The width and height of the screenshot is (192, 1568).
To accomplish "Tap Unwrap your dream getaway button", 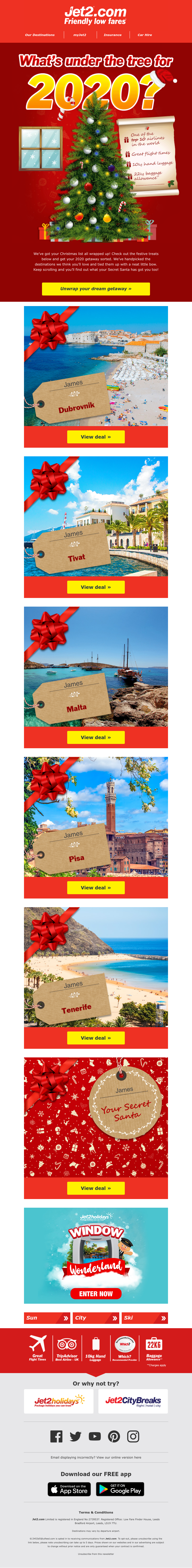I will [96, 289].
